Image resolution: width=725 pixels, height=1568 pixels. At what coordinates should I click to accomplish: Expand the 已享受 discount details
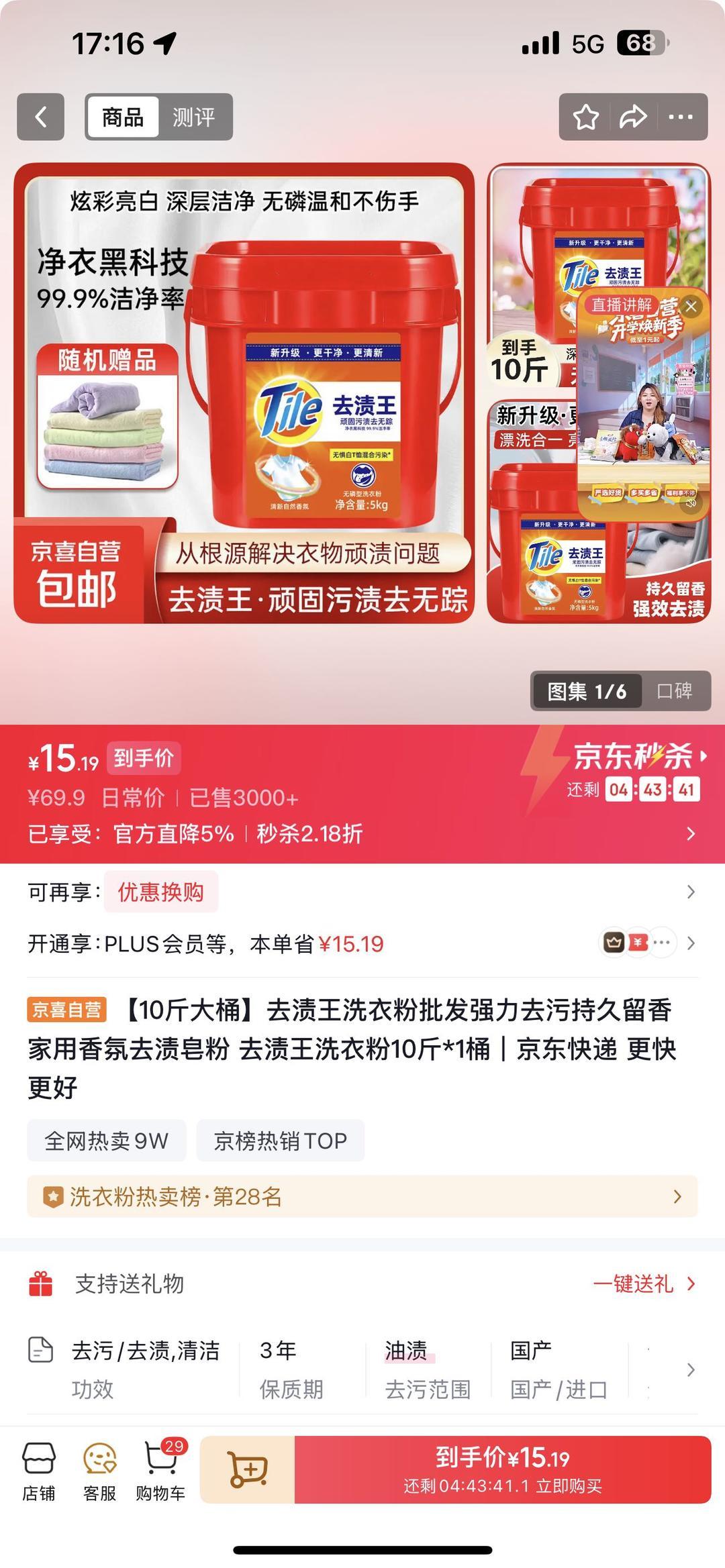(x=690, y=834)
